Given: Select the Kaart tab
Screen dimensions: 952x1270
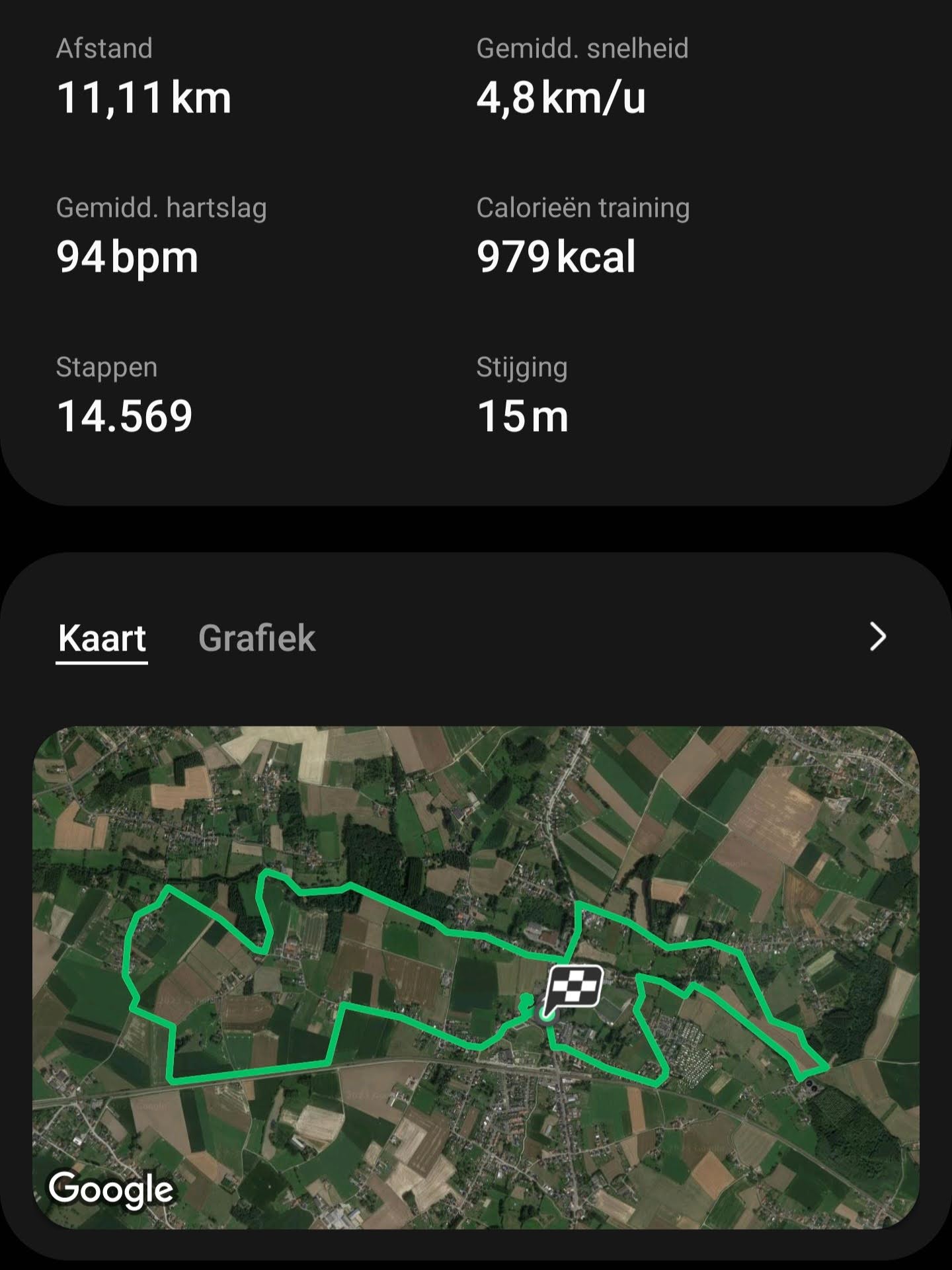Looking at the screenshot, I should pyautogui.click(x=102, y=638).
